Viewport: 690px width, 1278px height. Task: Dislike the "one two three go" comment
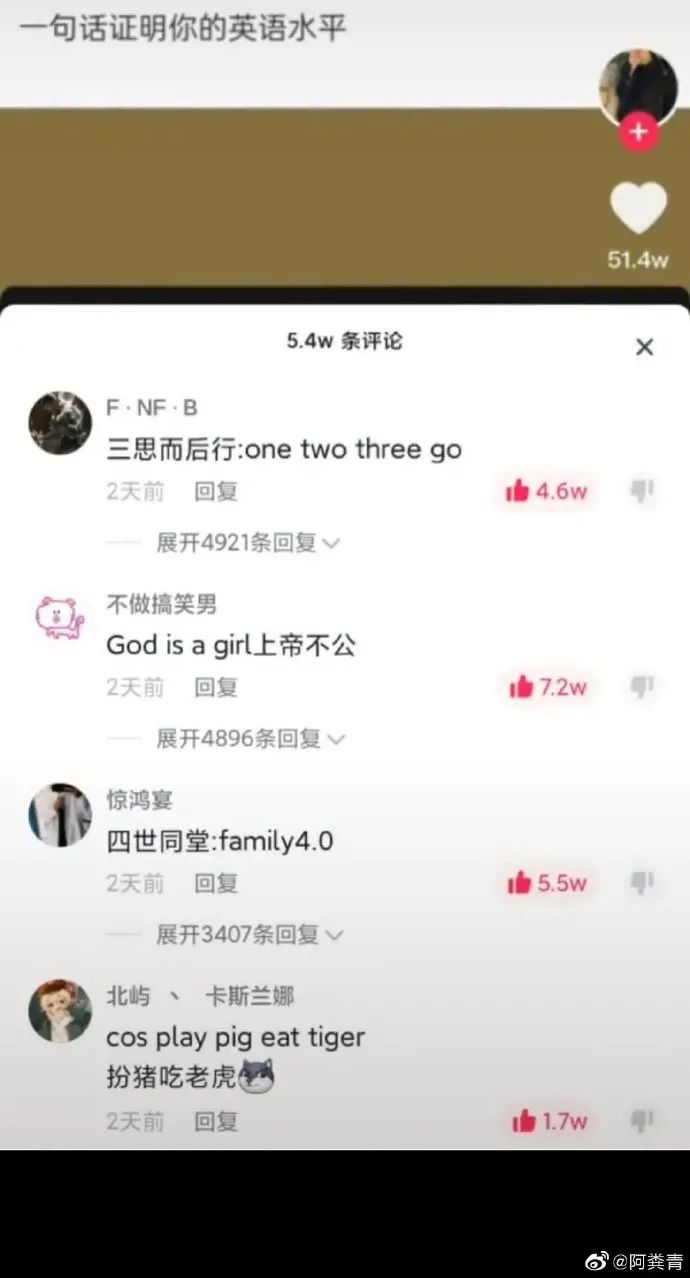(641, 491)
